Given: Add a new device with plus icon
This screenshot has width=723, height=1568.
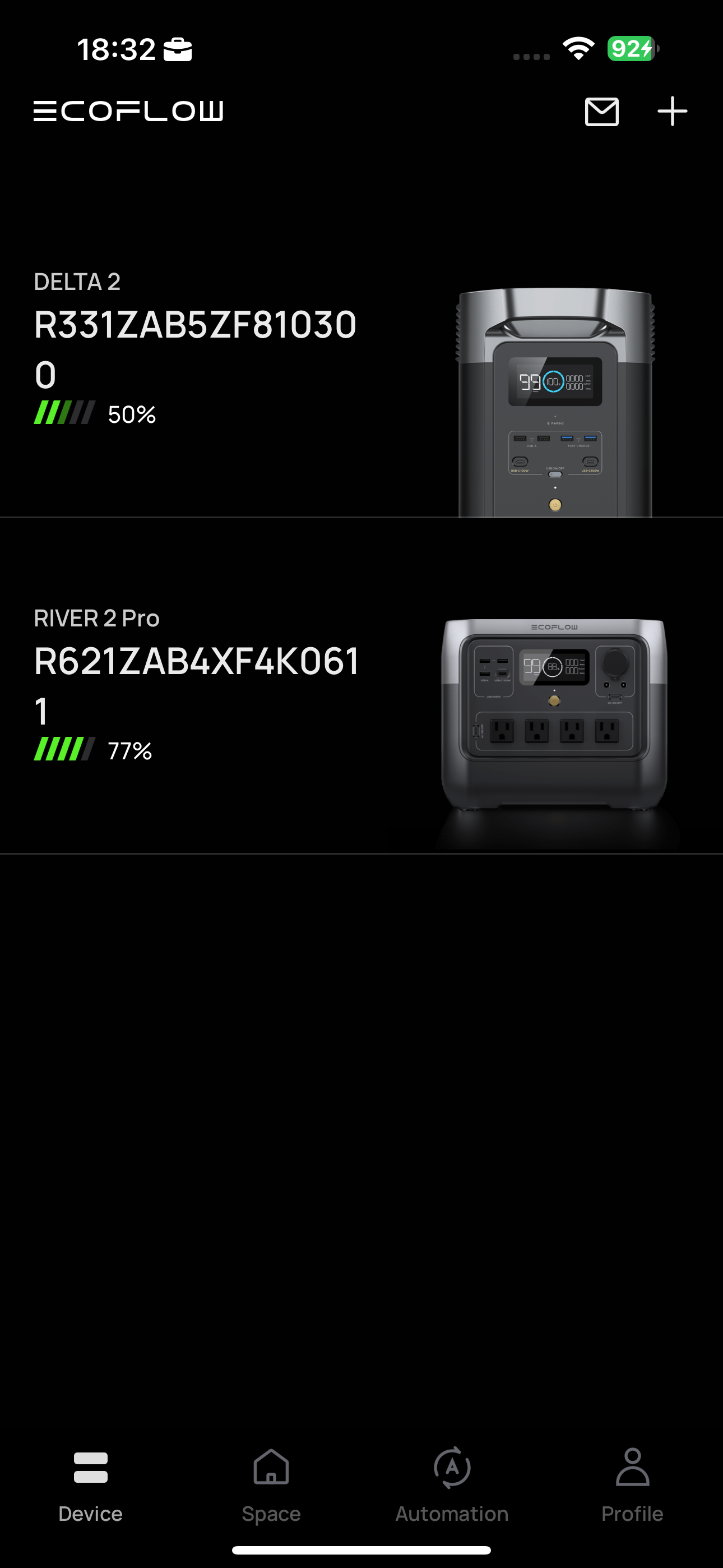Looking at the screenshot, I should [672, 112].
